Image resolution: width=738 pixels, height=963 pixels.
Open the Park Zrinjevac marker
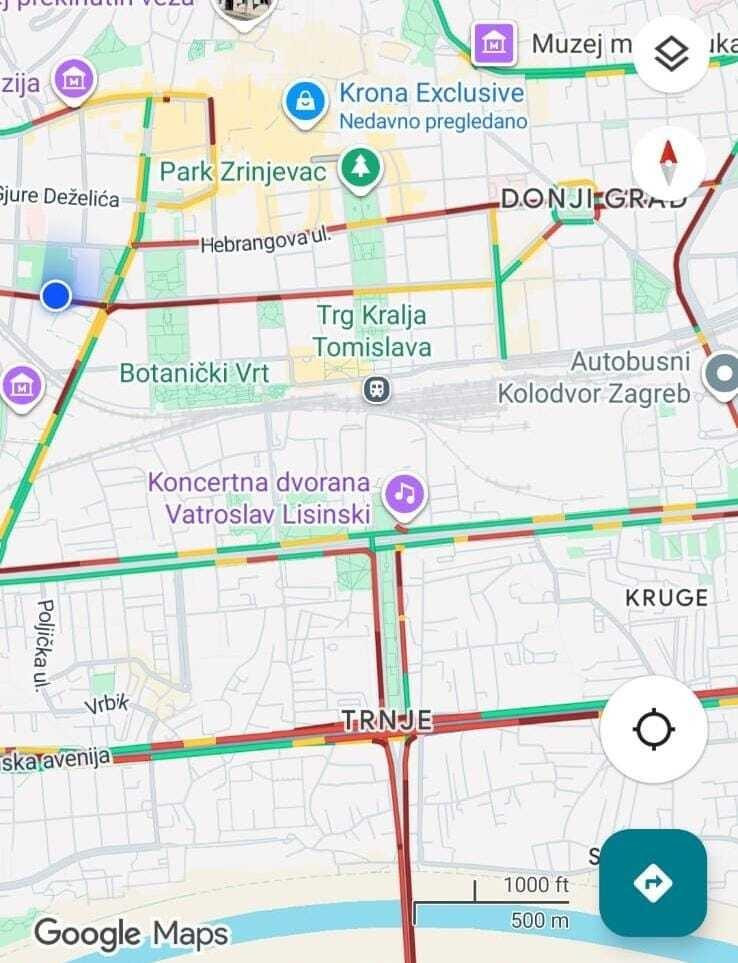click(358, 168)
